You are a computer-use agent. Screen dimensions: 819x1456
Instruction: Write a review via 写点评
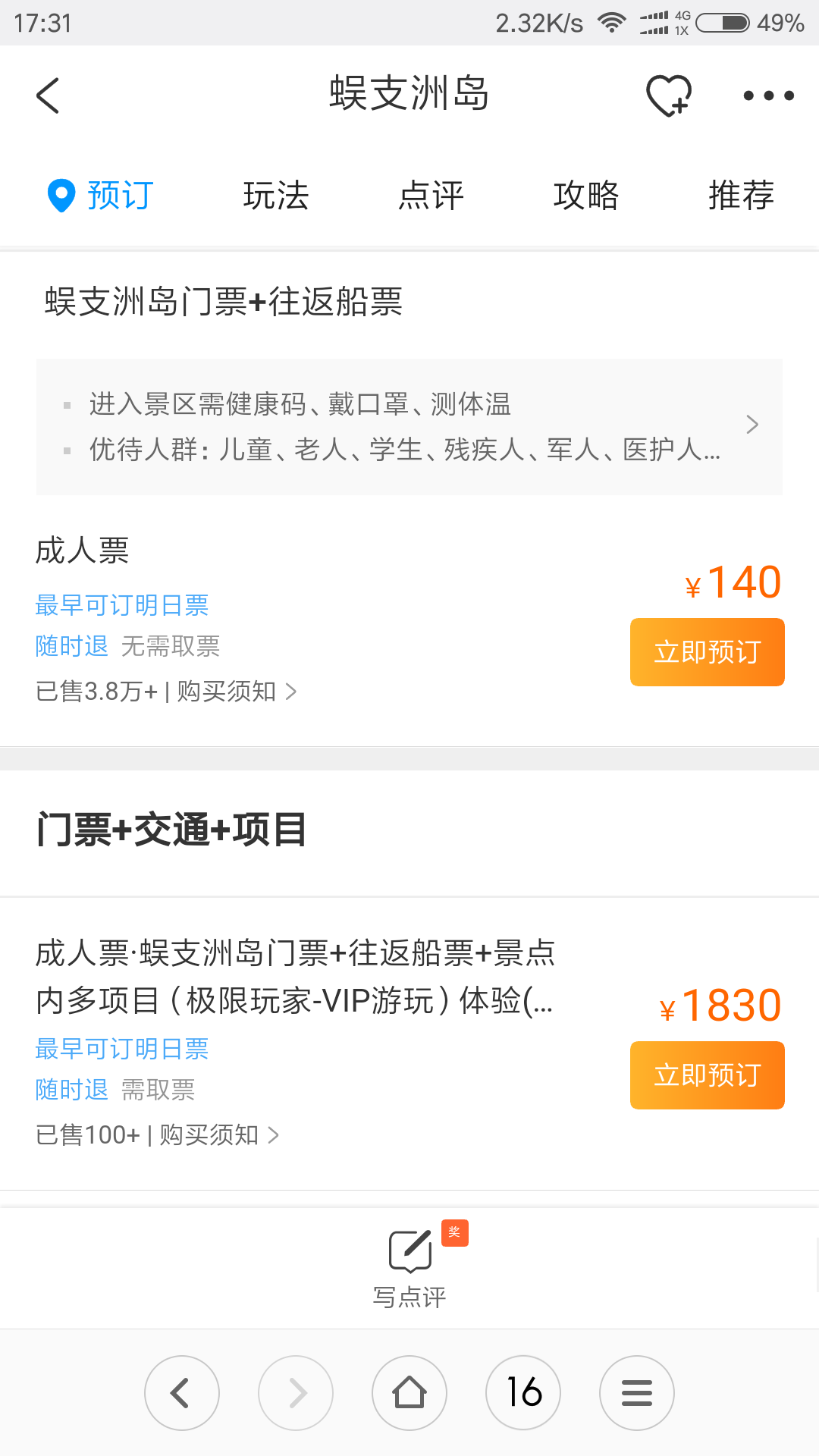pos(409,1267)
